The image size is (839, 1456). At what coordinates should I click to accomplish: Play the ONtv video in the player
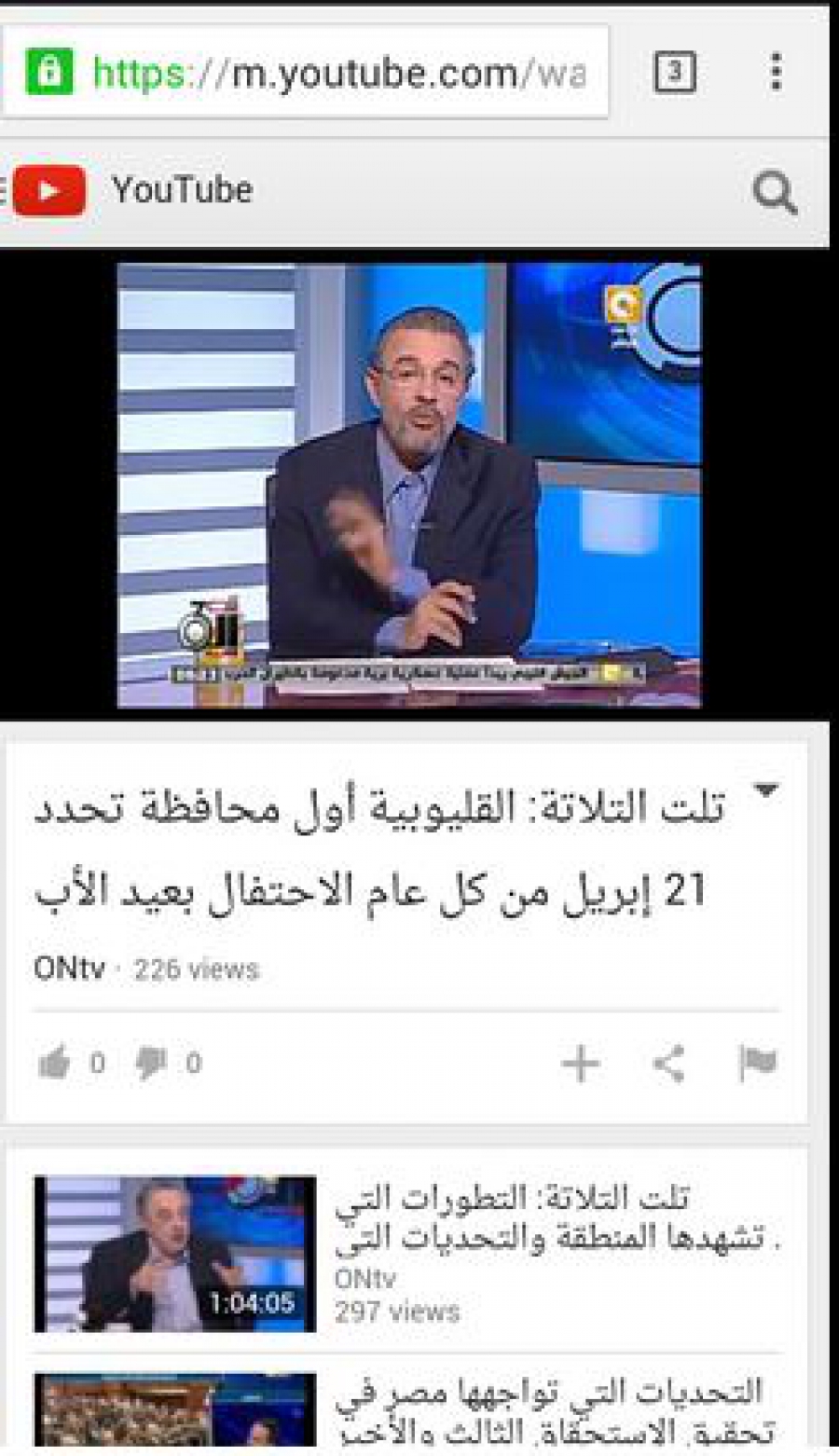pyautogui.click(x=408, y=485)
